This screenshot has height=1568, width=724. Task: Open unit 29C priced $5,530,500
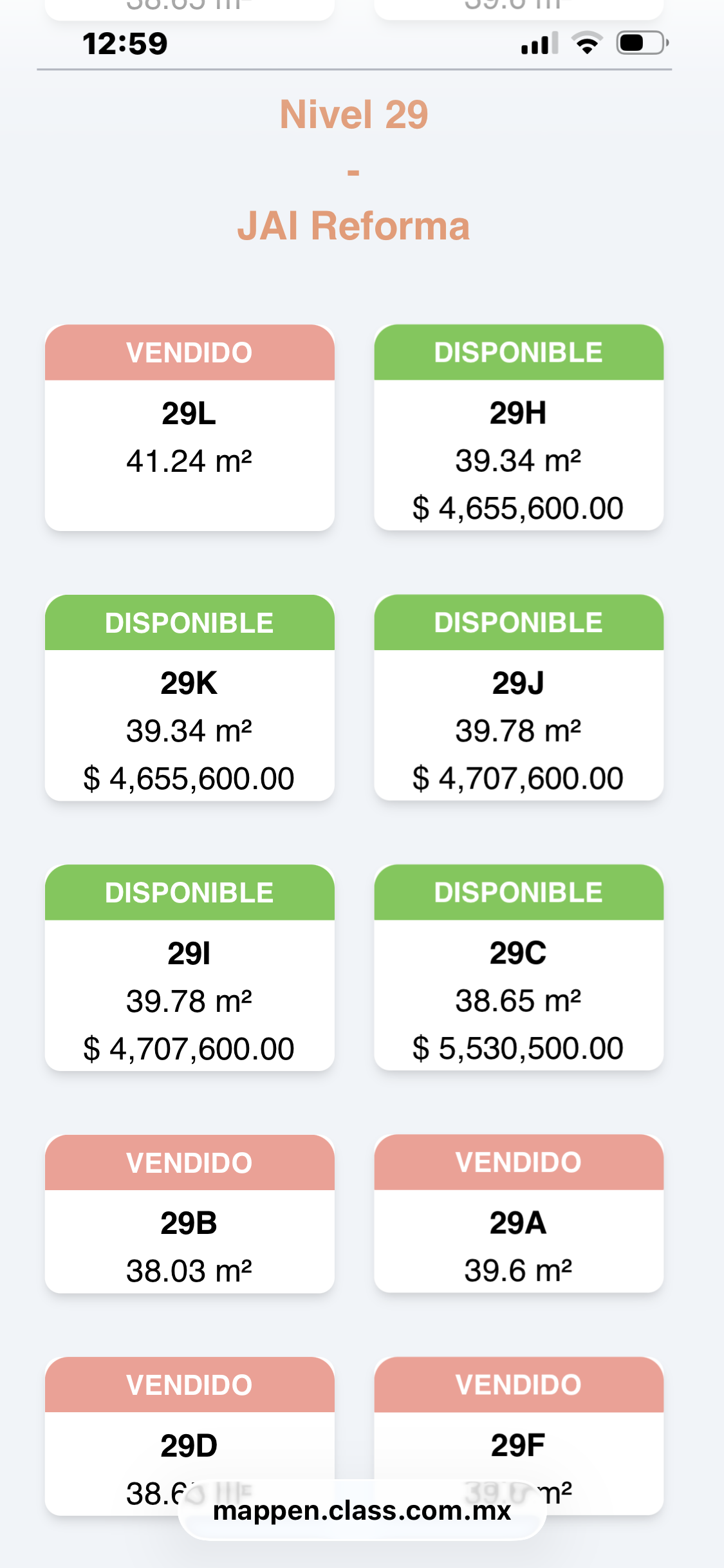(519, 967)
